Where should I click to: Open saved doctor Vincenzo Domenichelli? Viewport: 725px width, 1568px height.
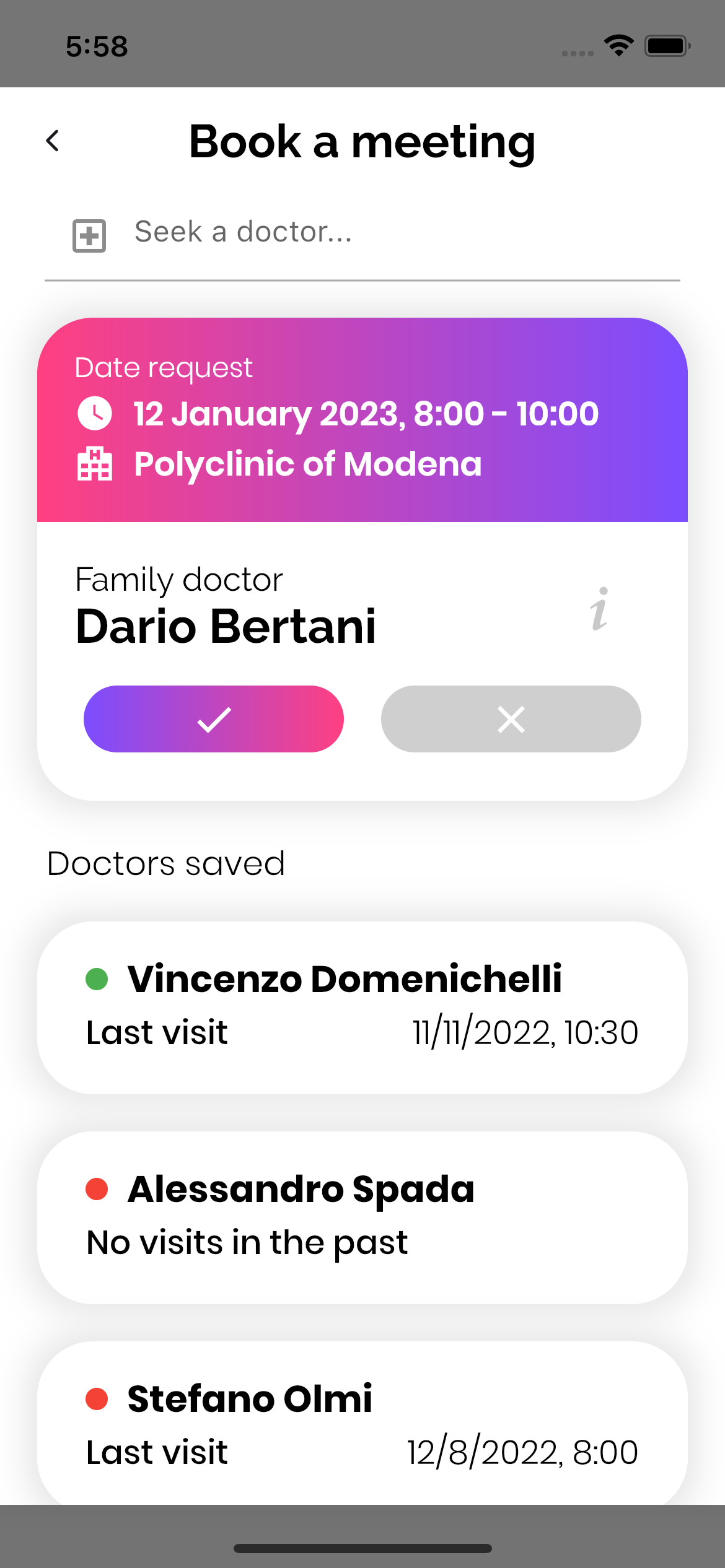(362, 1007)
